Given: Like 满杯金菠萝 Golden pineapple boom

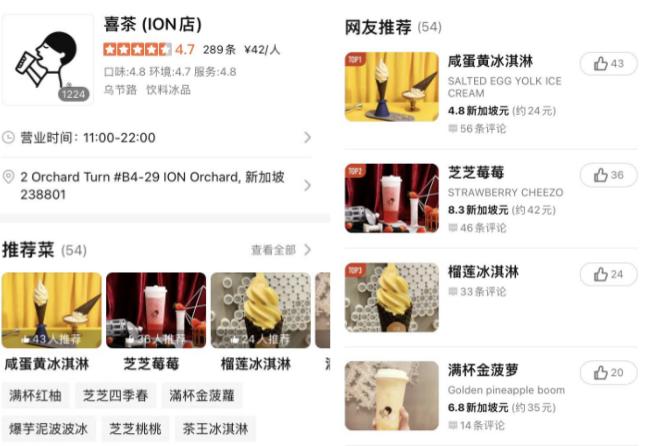Looking at the screenshot, I should point(608,373).
